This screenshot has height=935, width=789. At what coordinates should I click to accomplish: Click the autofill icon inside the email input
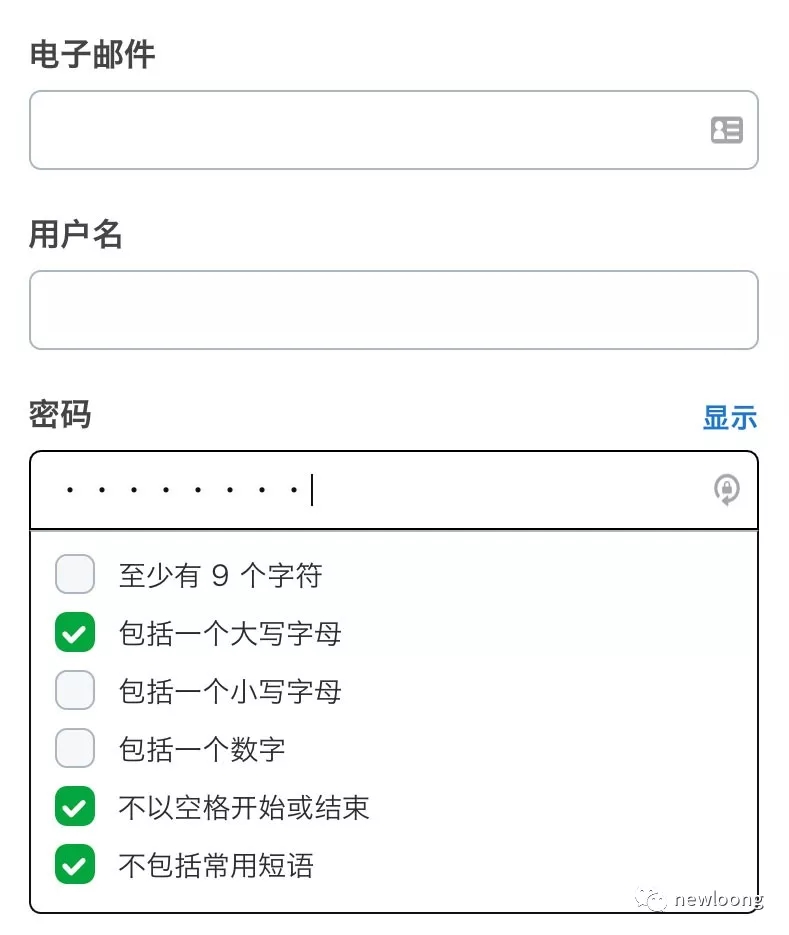point(727,130)
